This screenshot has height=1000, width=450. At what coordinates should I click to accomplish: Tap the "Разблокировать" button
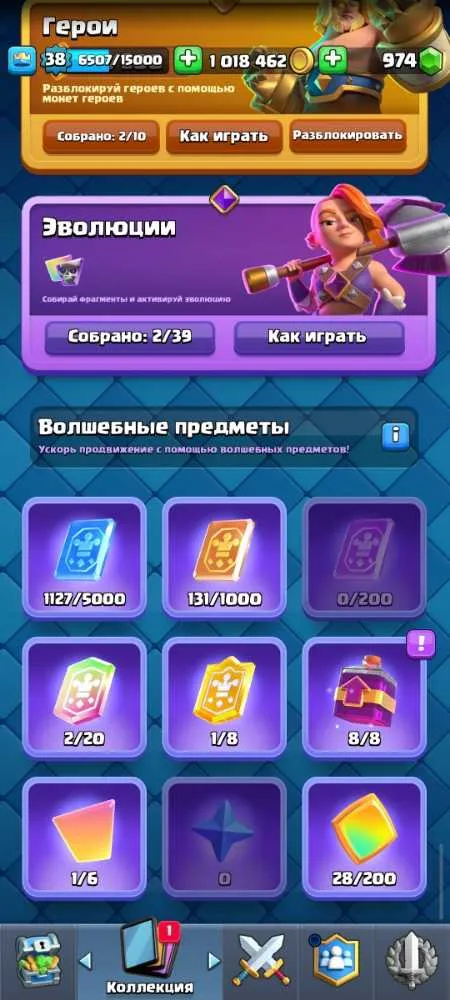[x=347, y=136]
